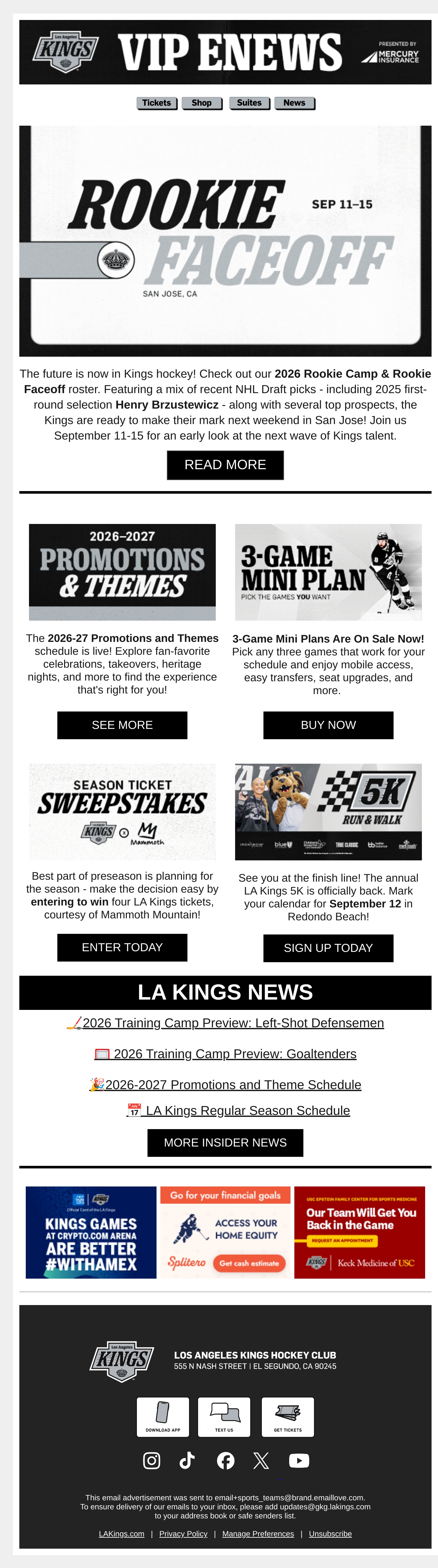438x1568 pixels.
Task: Tap SIGN UP TODAY for 5K Run
Action: pos(328,948)
